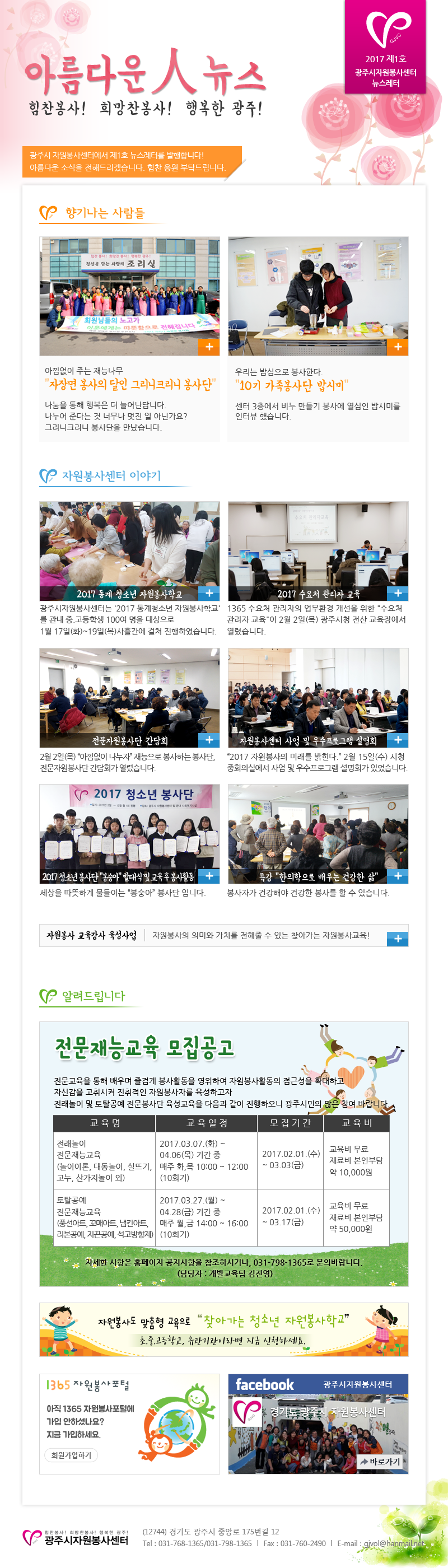Open the 특강 한의학으로 배우는 건강한 삶 story
Image resolution: width=448 pixels, height=1568 pixels.
coord(398,876)
